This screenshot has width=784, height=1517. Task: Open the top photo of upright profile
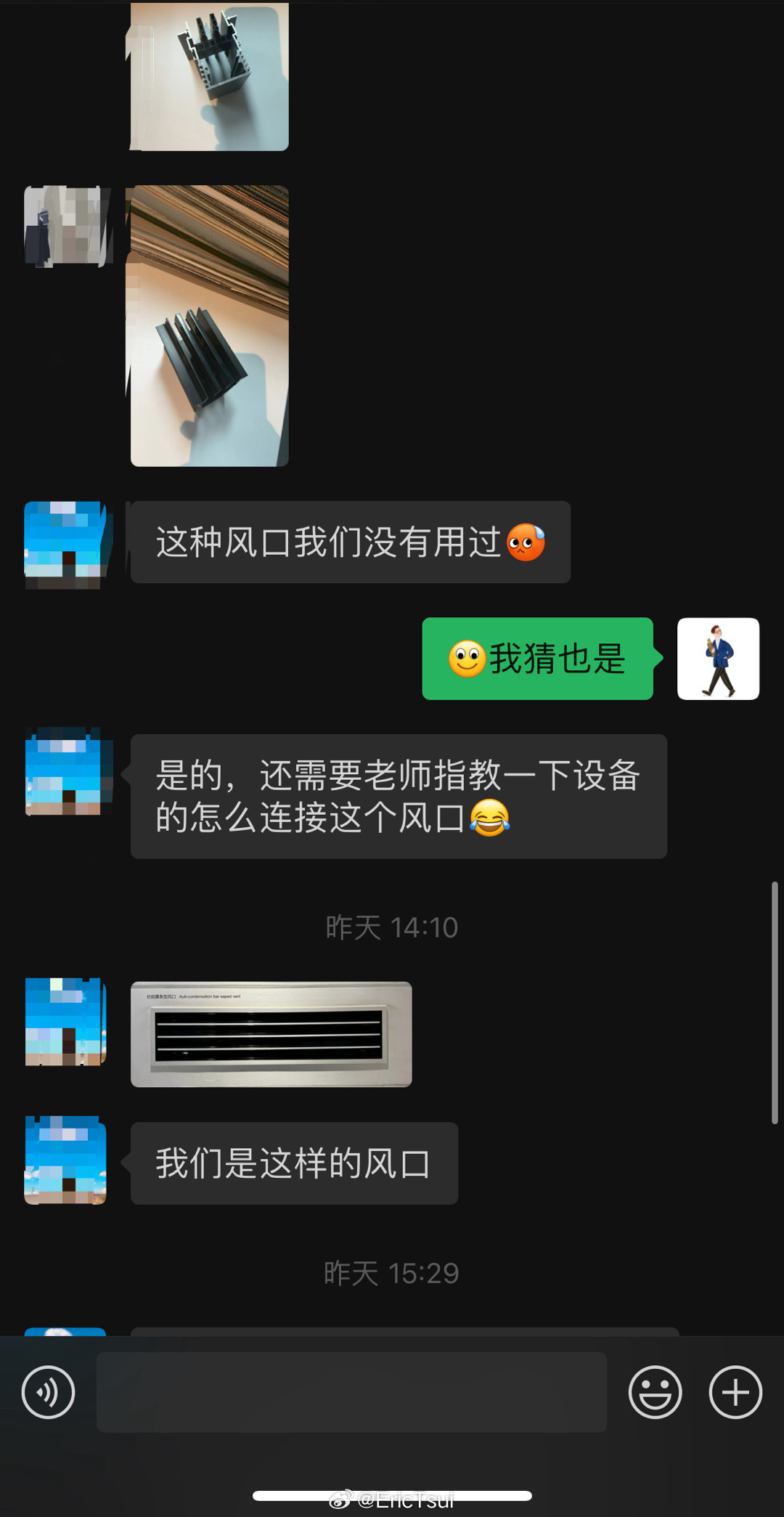click(209, 76)
